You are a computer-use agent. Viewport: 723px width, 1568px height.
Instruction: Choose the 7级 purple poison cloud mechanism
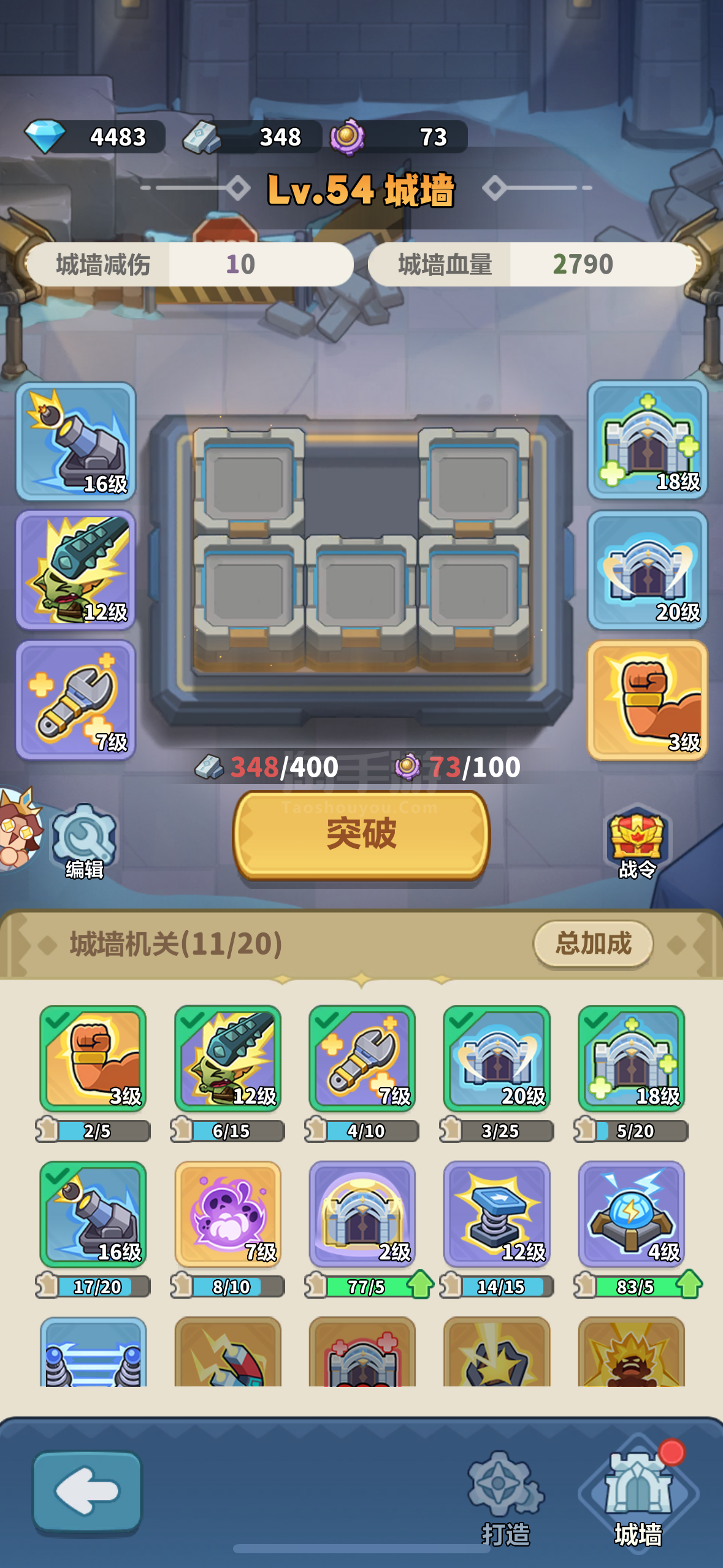[x=228, y=1214]
